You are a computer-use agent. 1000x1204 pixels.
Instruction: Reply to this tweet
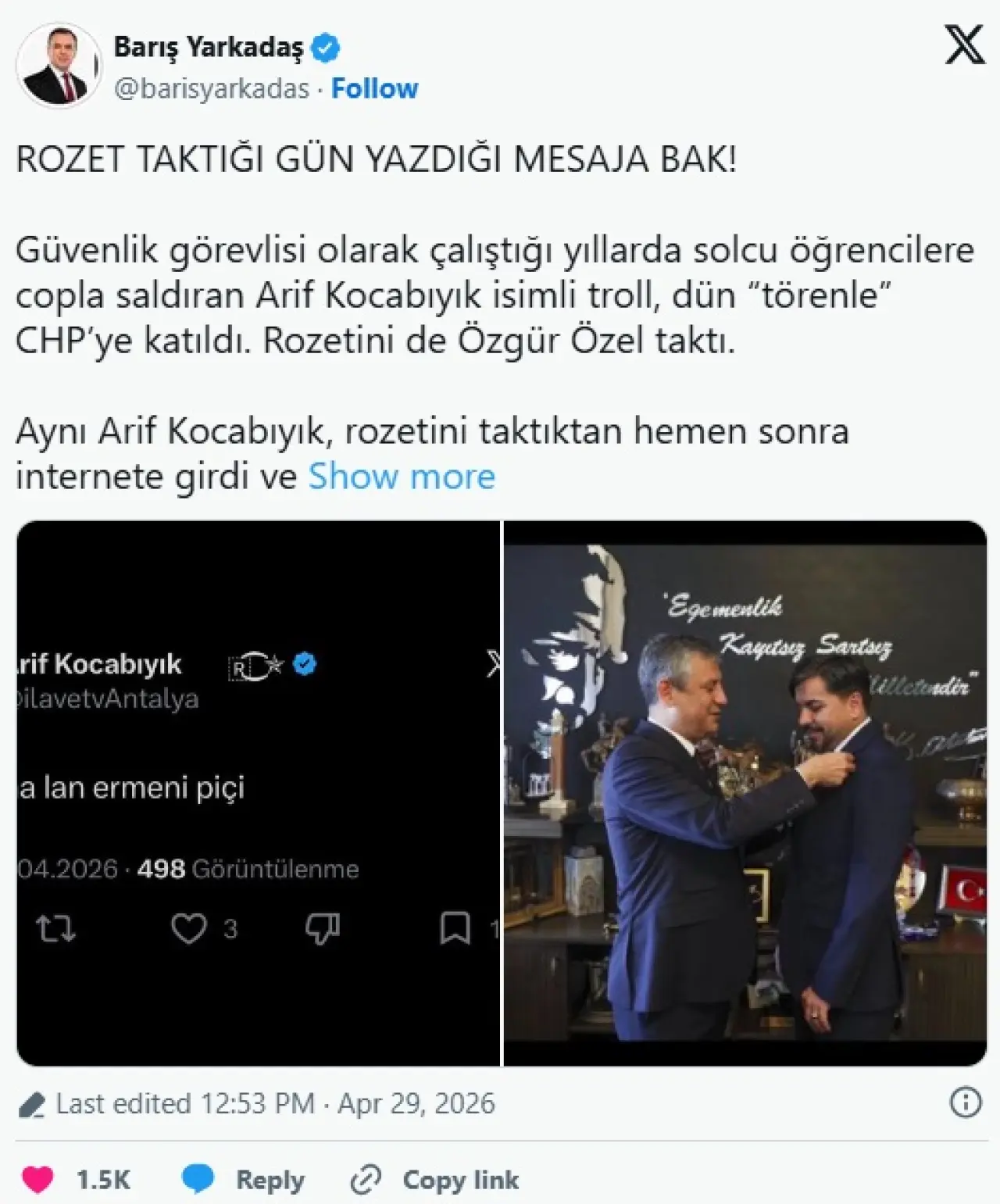click(x=244, y=1179)
